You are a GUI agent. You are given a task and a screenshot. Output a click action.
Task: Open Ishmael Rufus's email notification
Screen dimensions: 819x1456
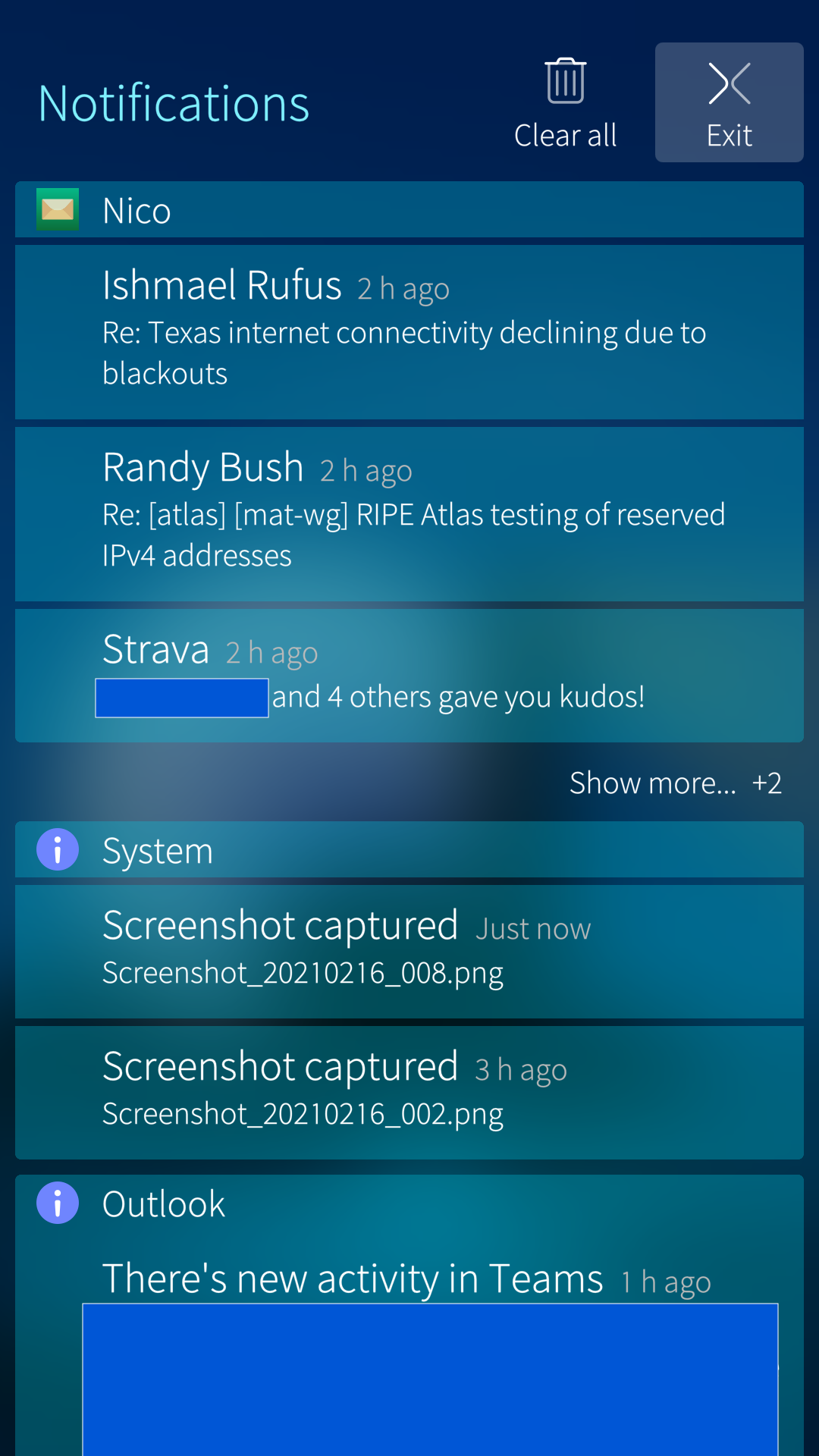[x=409, y=332]
